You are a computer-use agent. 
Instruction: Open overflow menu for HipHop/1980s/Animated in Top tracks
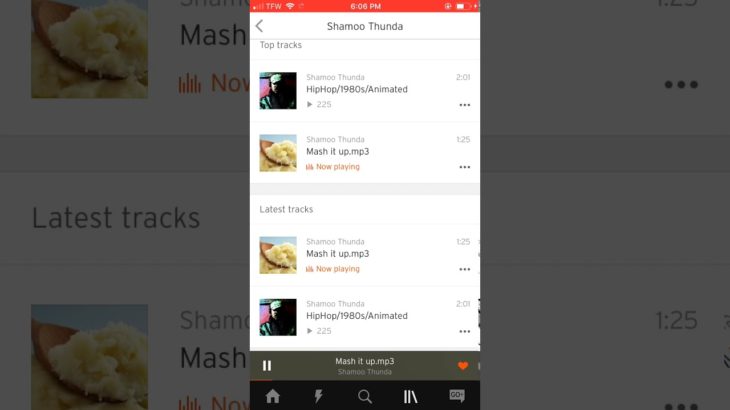(x=464, y=105)
